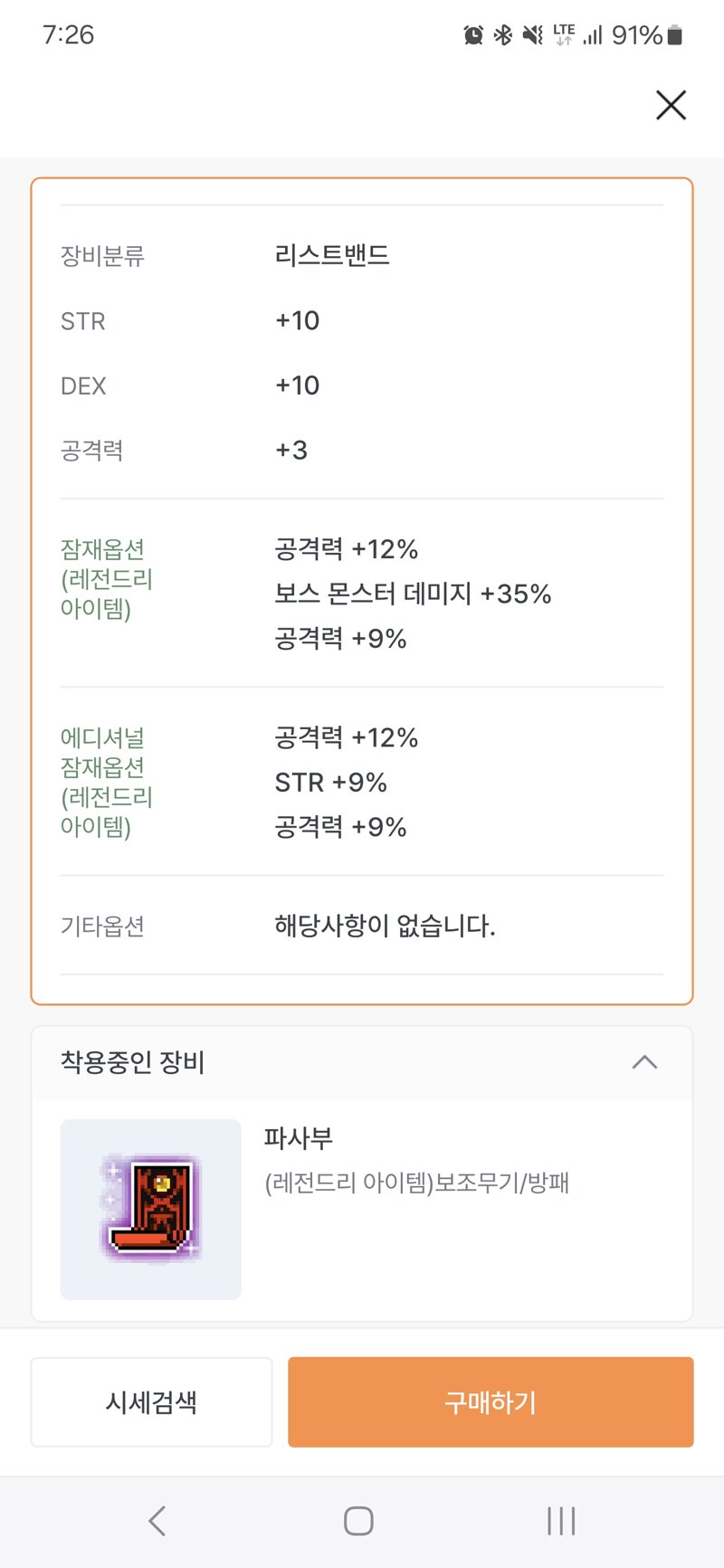Image resolution: width=724 pixels, height=1568 pixels.
Task: Return to the phone's home screen
Action: [358, 1521]
